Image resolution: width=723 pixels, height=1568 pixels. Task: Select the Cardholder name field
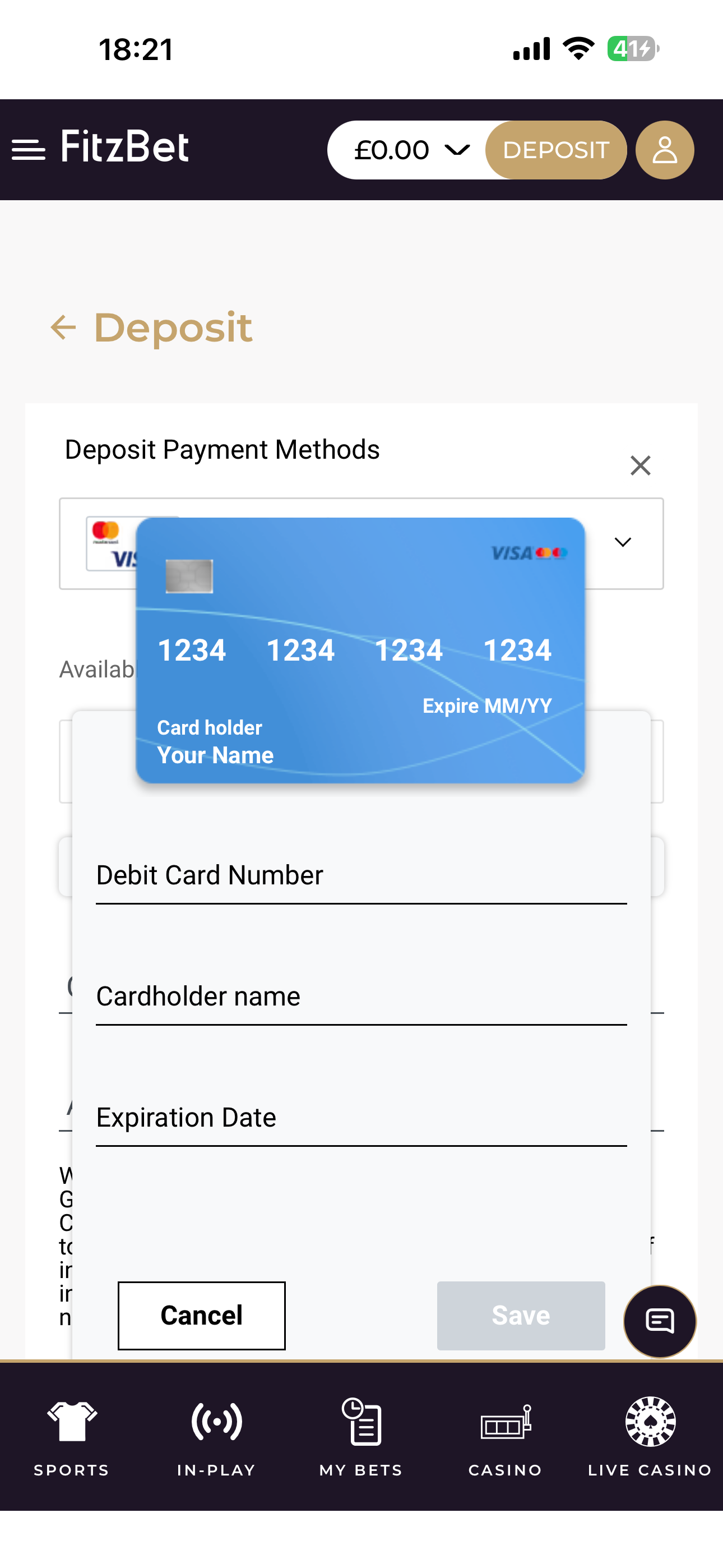(x=361, y=998)
